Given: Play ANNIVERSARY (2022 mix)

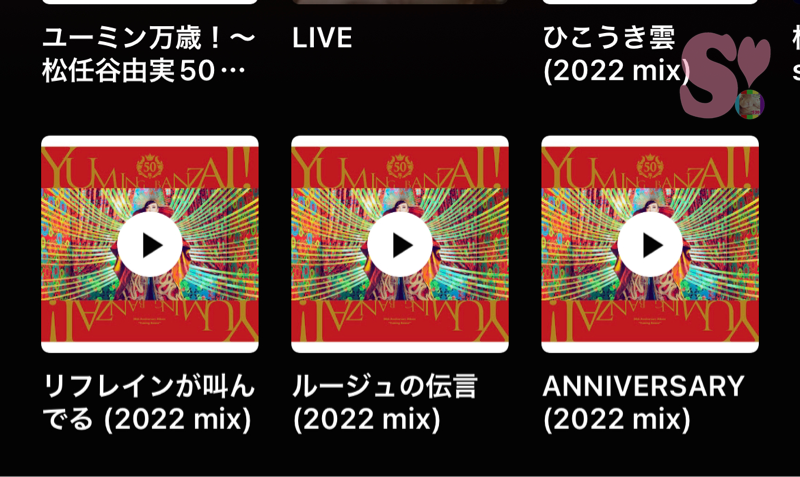Looking at the screenshot, I should click(x=650, y=244).
